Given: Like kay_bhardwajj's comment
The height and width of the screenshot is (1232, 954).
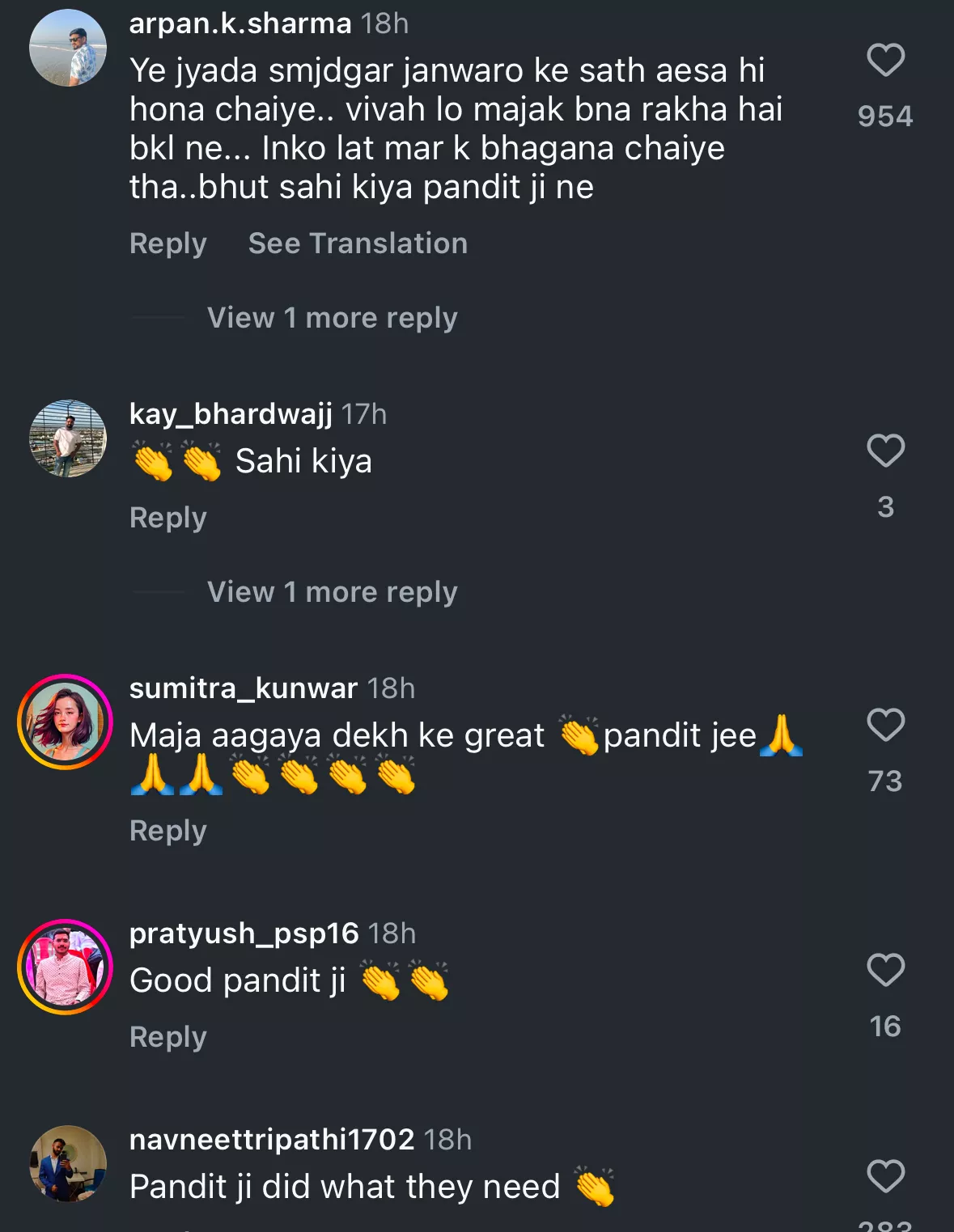Looking at the screenshot, I should tap(885, 451).
